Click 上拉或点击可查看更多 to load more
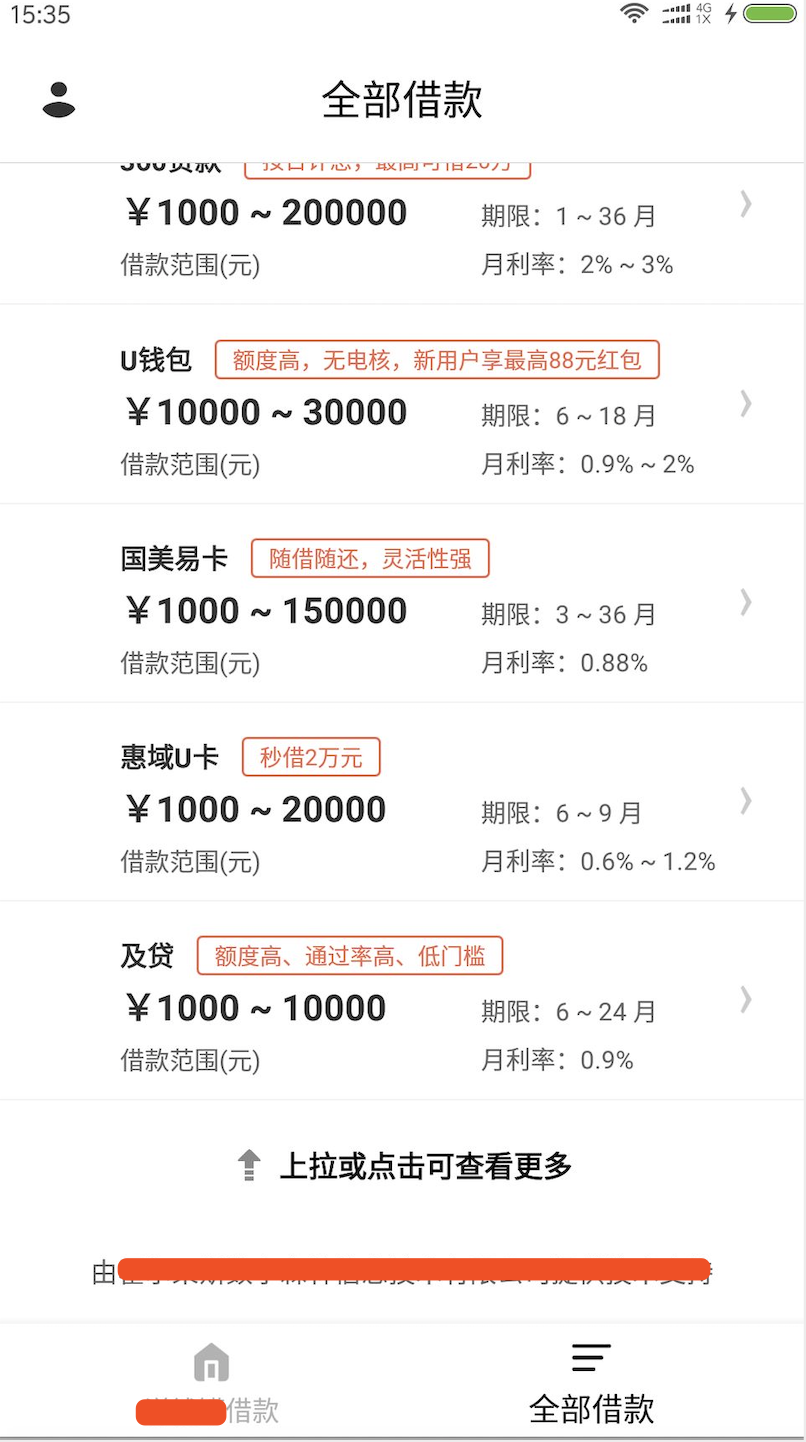The width and height of the screenshot is (806, 1442). point(425,1165)
